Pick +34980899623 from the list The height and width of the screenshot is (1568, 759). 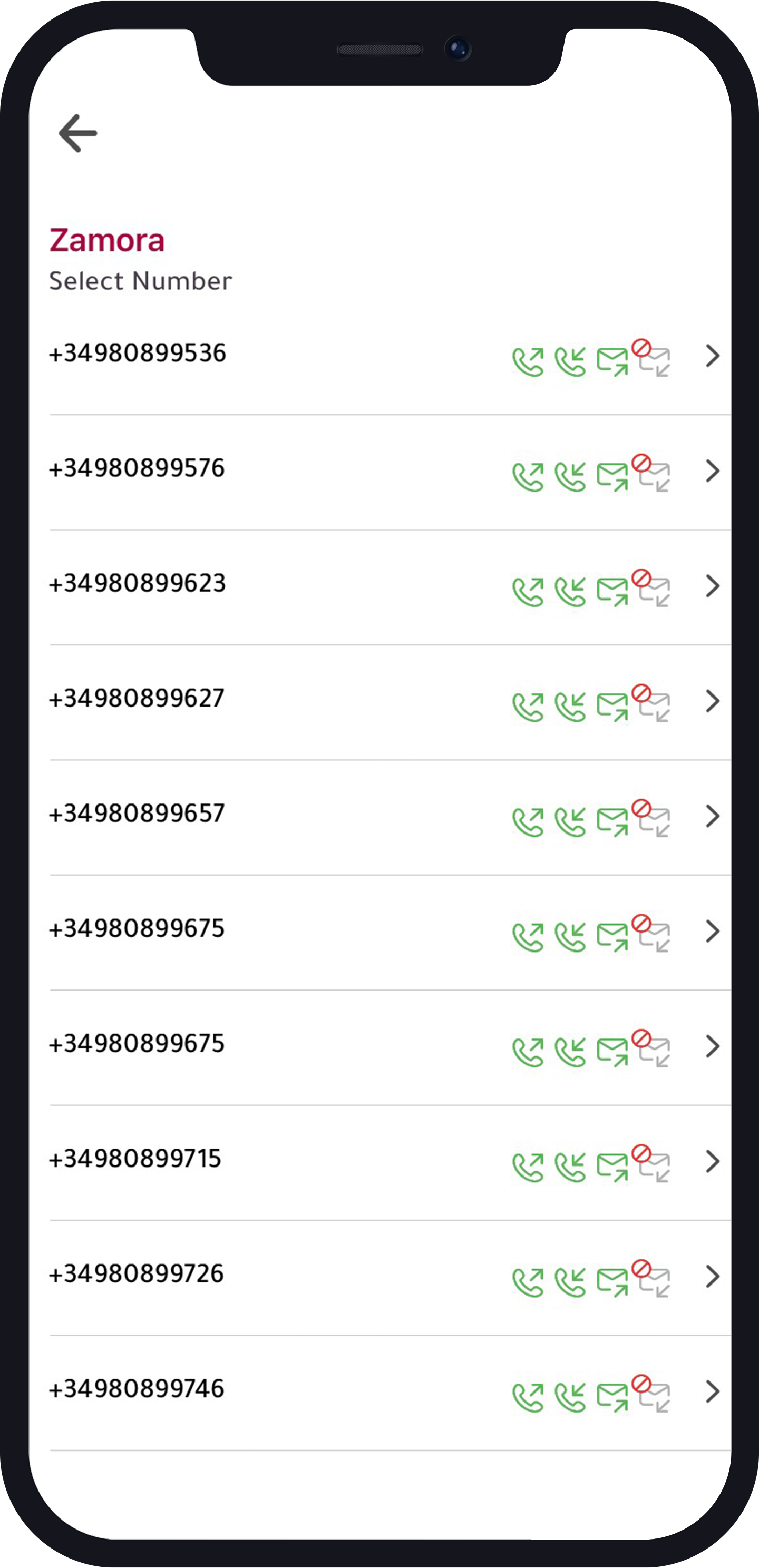coord(138,584)
